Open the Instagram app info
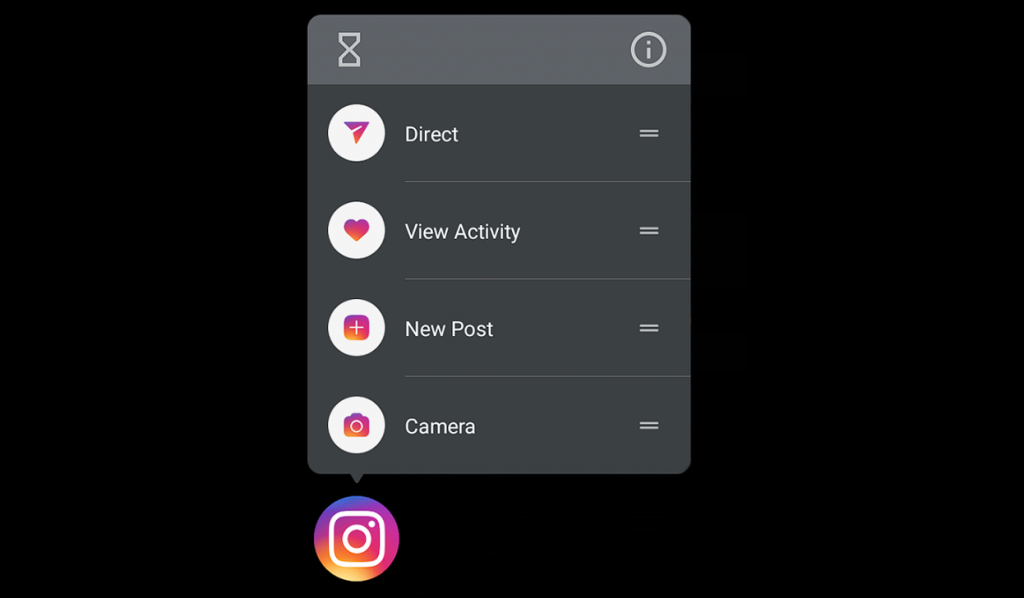1024x598 pixels. [x=648, y=49]
